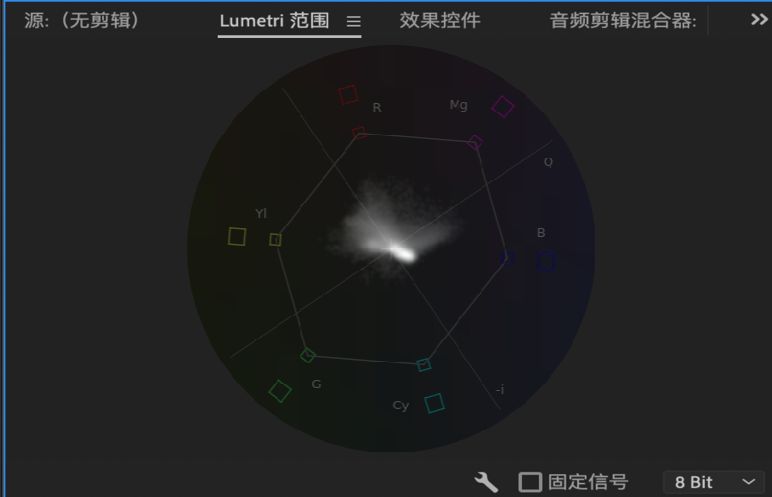Expand the hidden panel tabs overflow arrows
The image size is (772, 497).
point(758,20)
